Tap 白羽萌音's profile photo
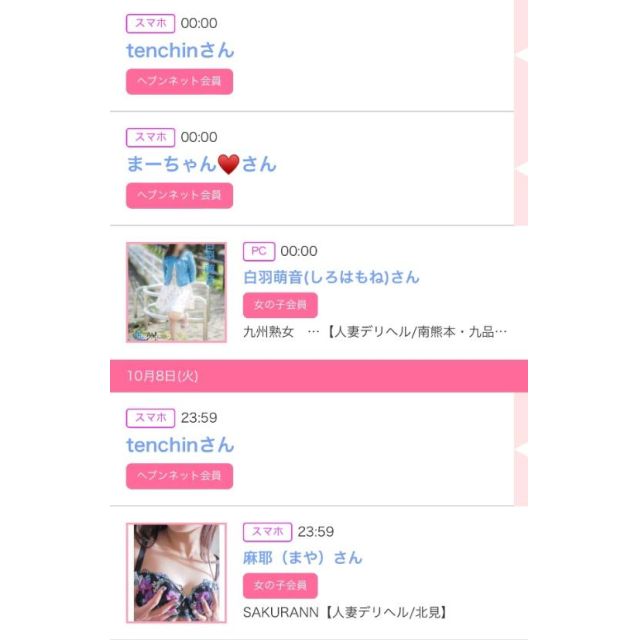This screenshot has width=640, height=640. point(176,292)
